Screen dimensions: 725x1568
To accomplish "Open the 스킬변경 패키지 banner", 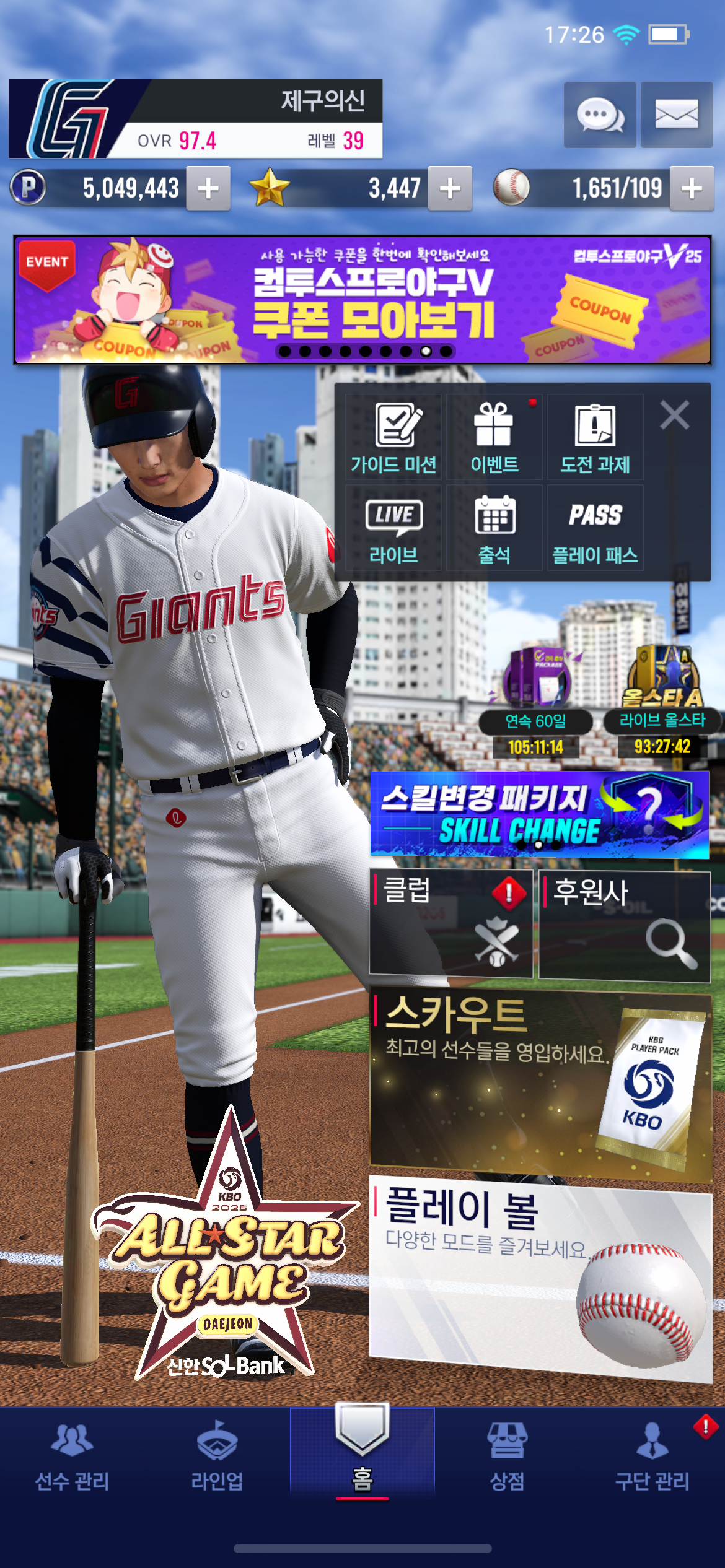I will tap(539, 814).
